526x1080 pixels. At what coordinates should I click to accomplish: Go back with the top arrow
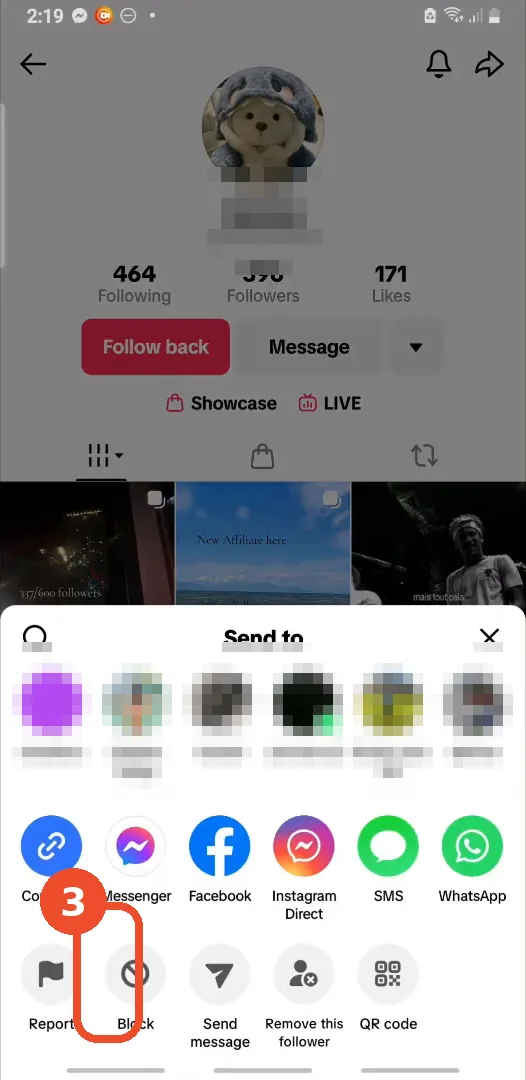tap(33, 64)
